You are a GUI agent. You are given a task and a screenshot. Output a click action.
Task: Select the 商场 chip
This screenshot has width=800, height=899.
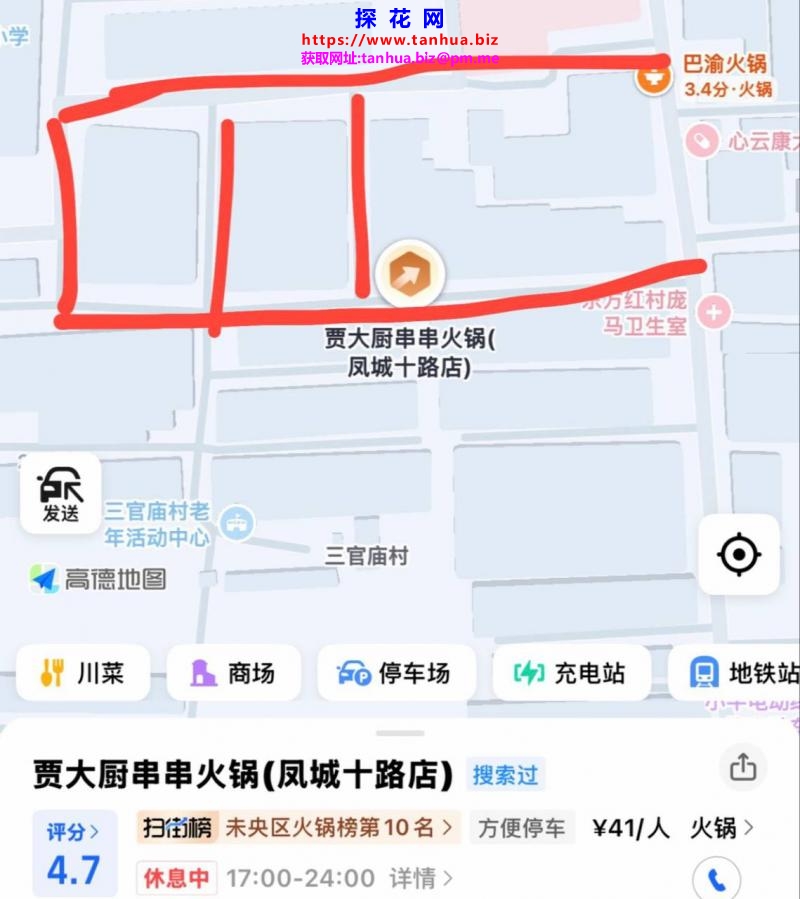(x=233, y=673)
